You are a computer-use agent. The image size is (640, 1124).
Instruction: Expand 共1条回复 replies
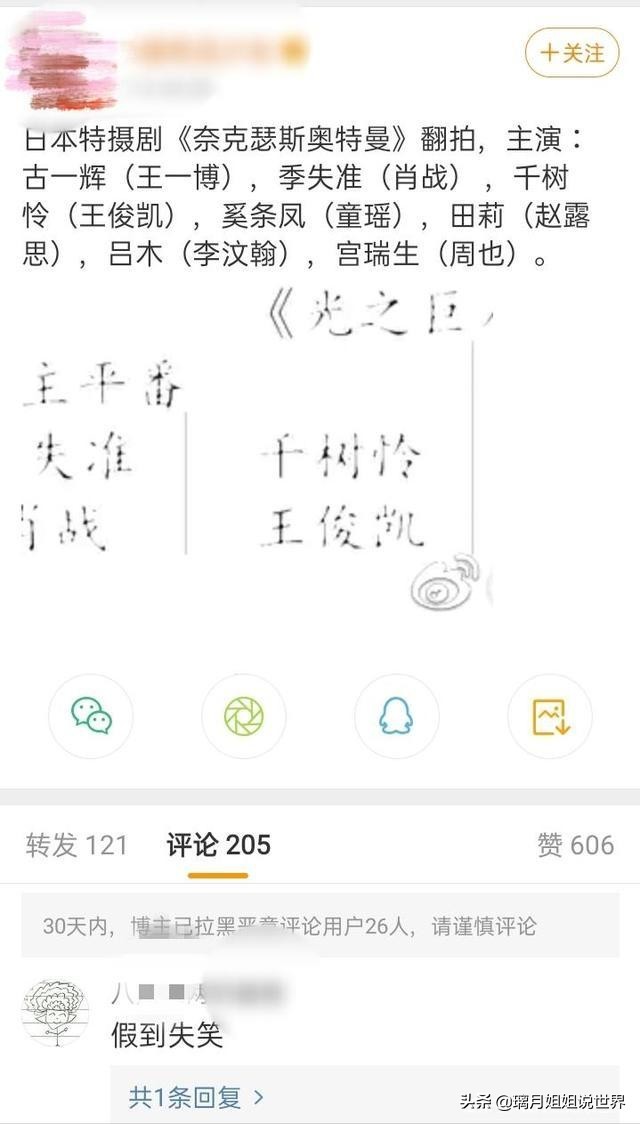[196, 1097]
